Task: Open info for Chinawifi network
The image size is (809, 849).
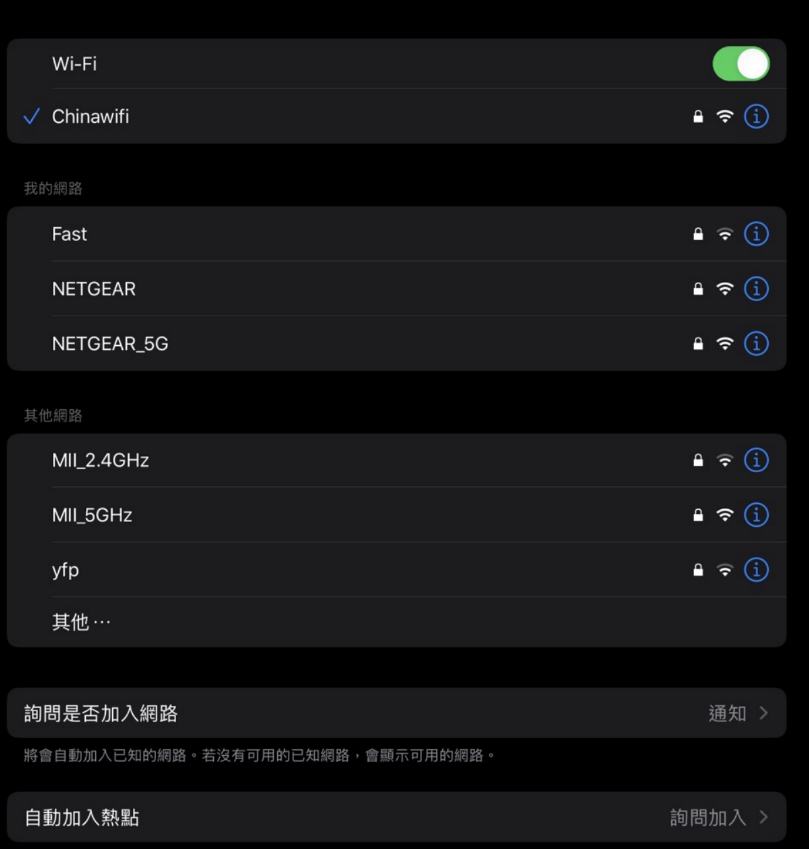Action: [757, 117]
